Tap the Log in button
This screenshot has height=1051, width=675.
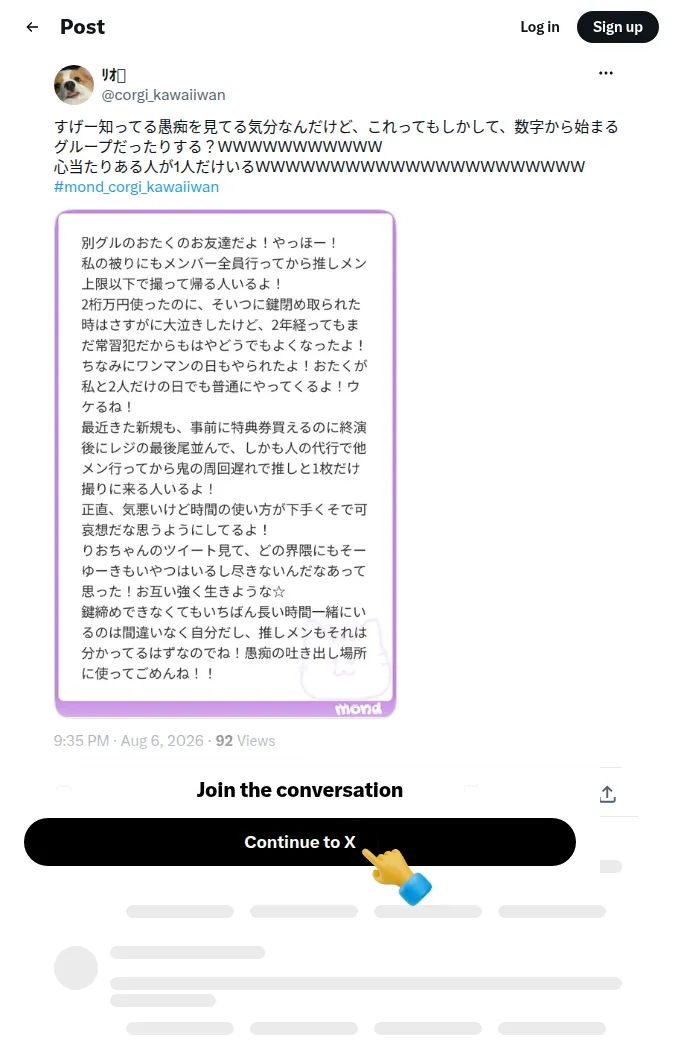tap(540, 27)
